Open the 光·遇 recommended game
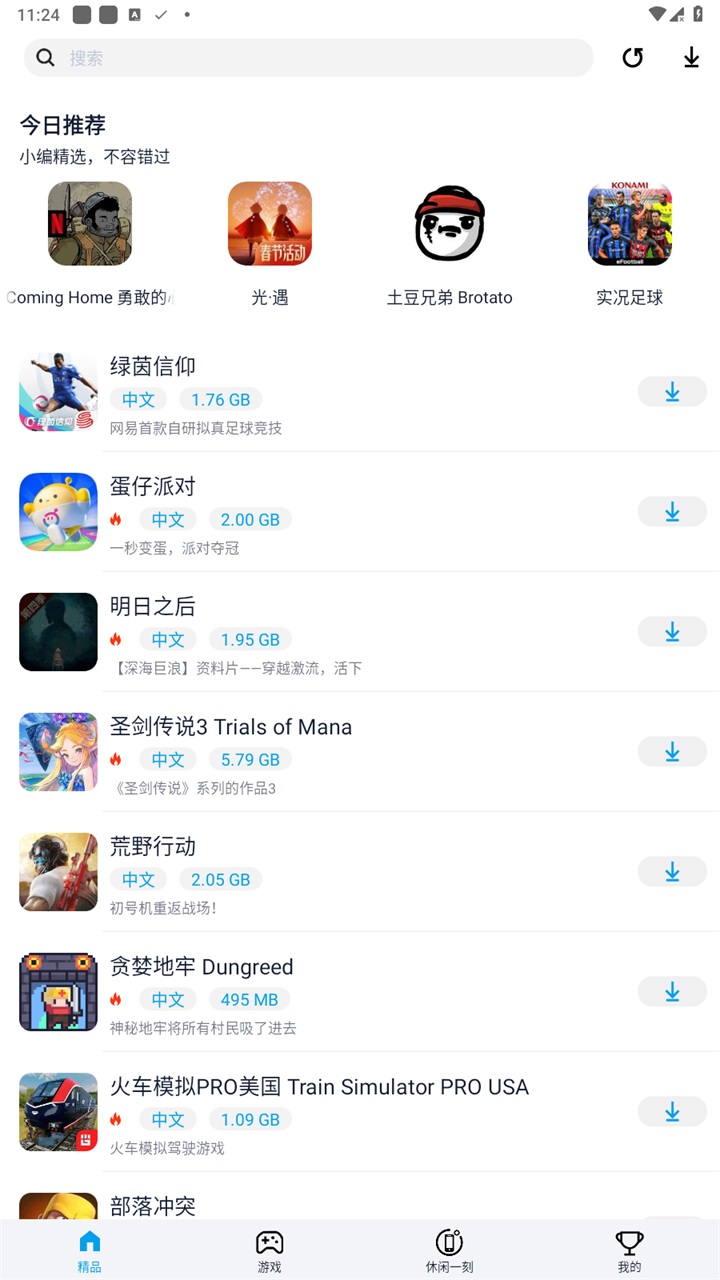The image size is (720, 1280). (270, 224)
